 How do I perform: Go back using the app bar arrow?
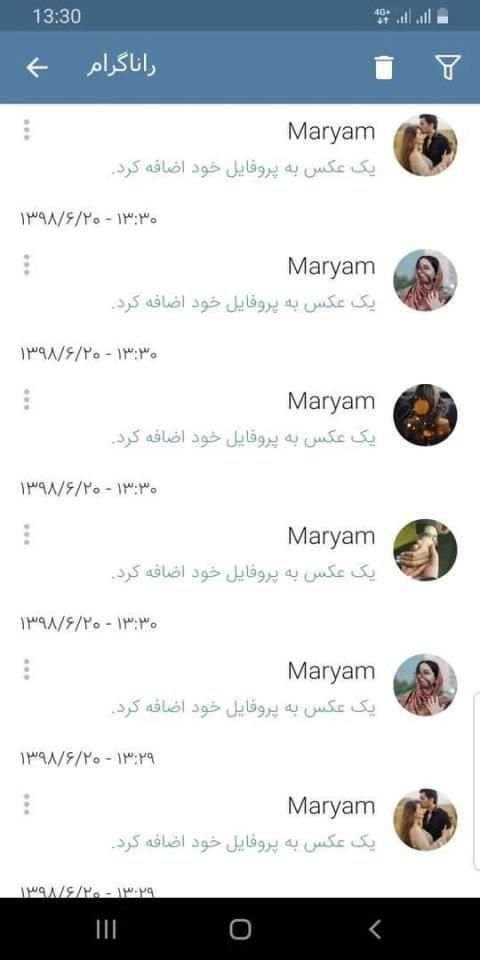click(x=37, y=67)
